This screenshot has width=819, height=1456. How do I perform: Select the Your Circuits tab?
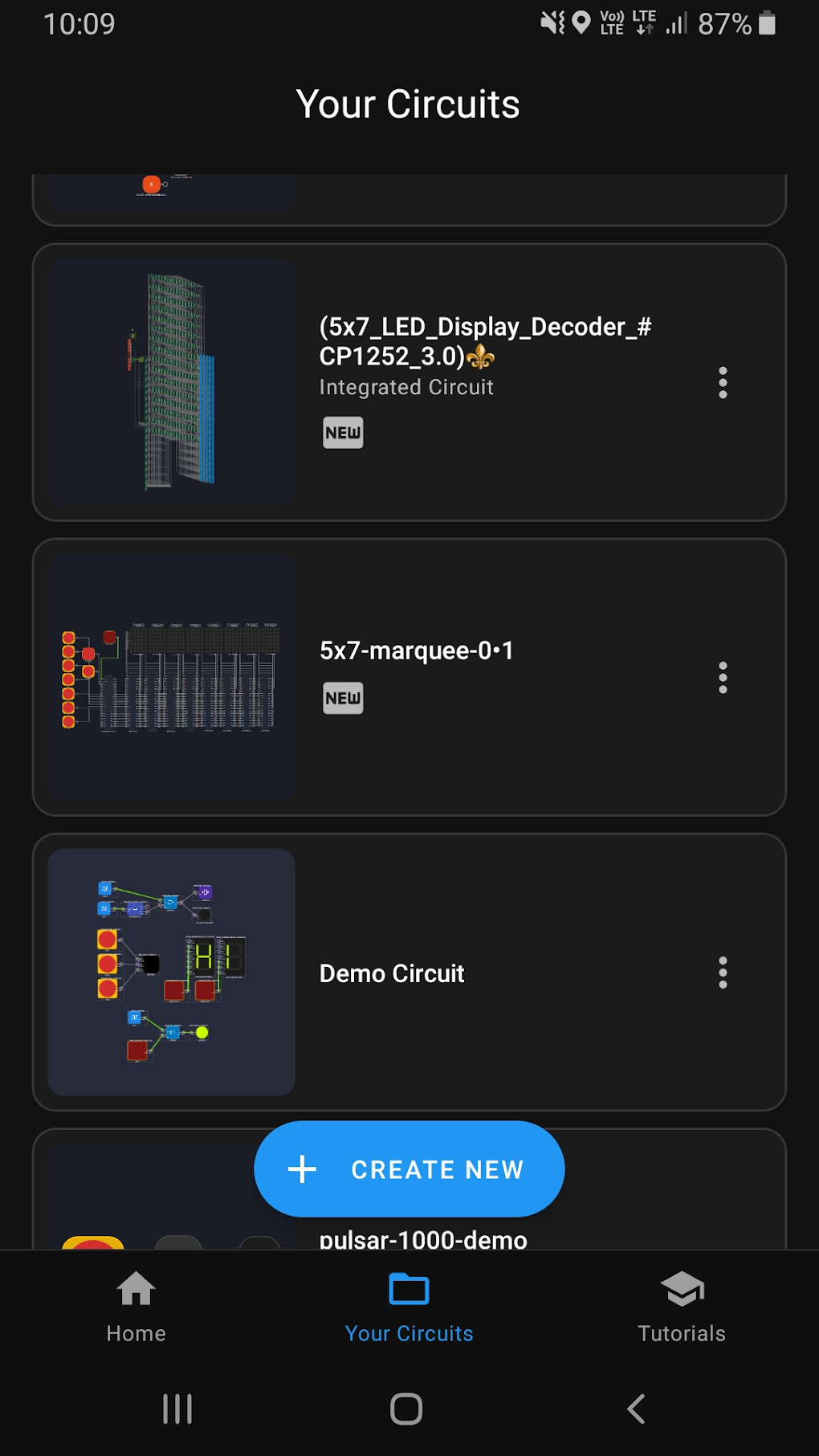pyautogui.click(x=409, y=1307)
